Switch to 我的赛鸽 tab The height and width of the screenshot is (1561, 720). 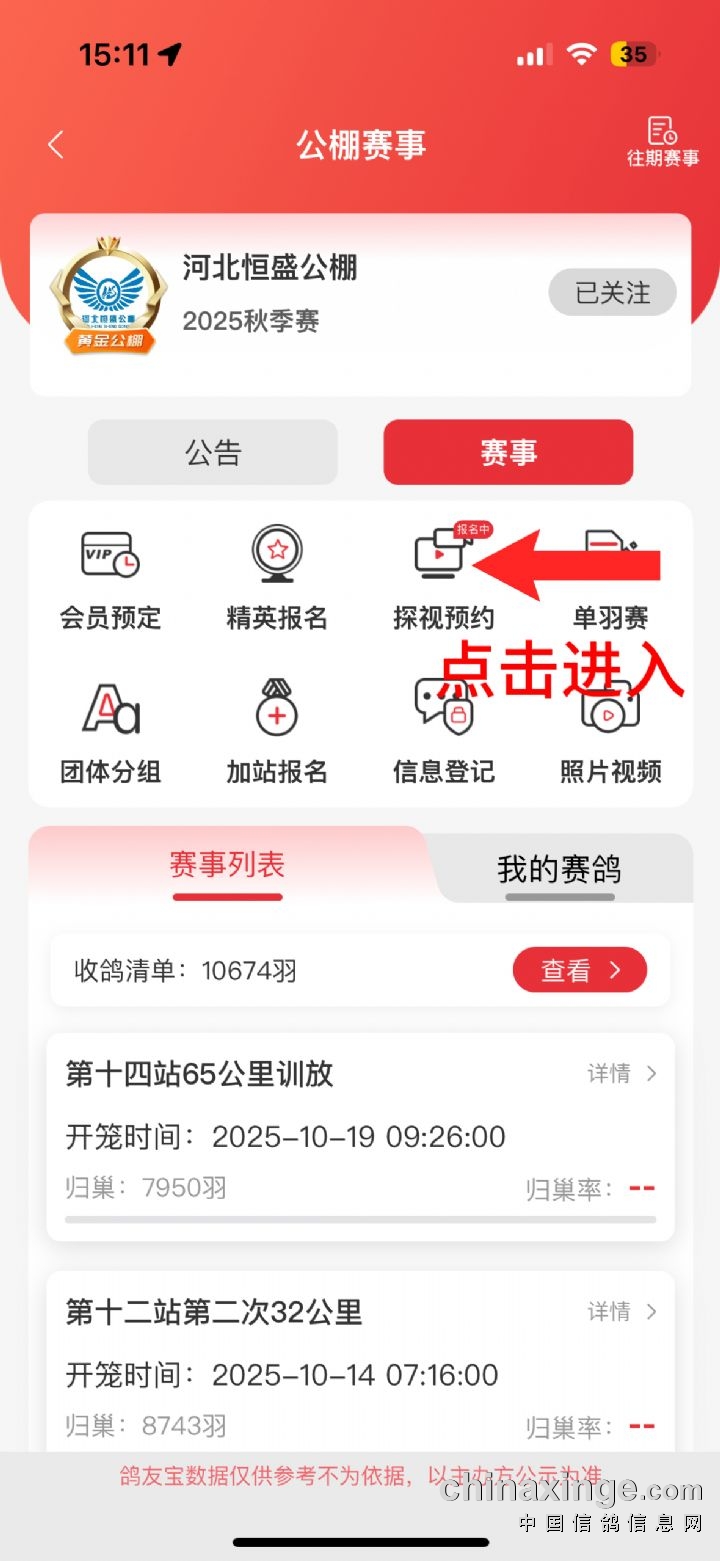pyautogui.click(x=559, y=869)
